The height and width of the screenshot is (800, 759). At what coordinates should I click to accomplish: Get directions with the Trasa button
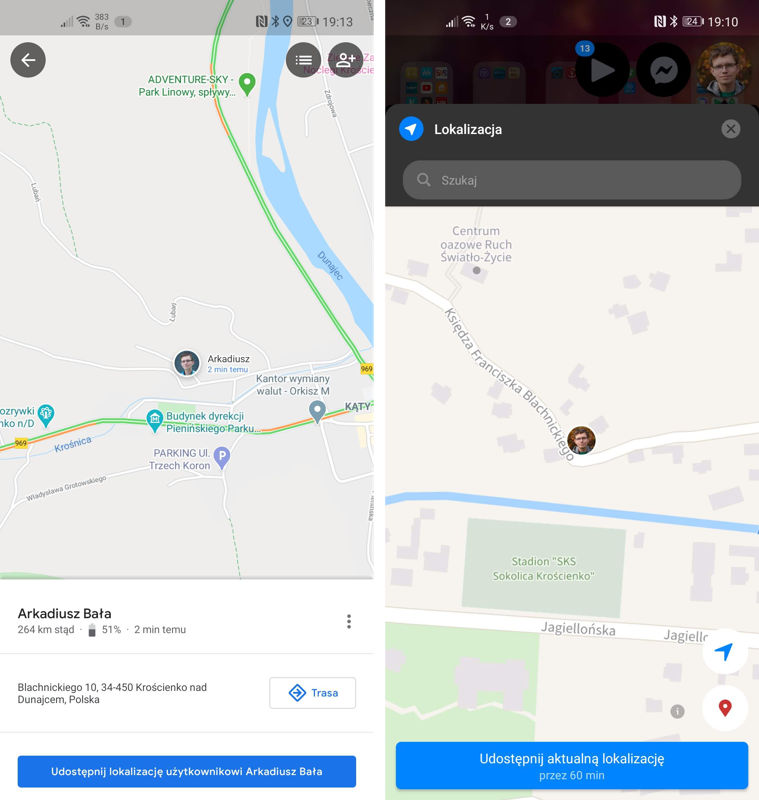[x=312, y=692]
